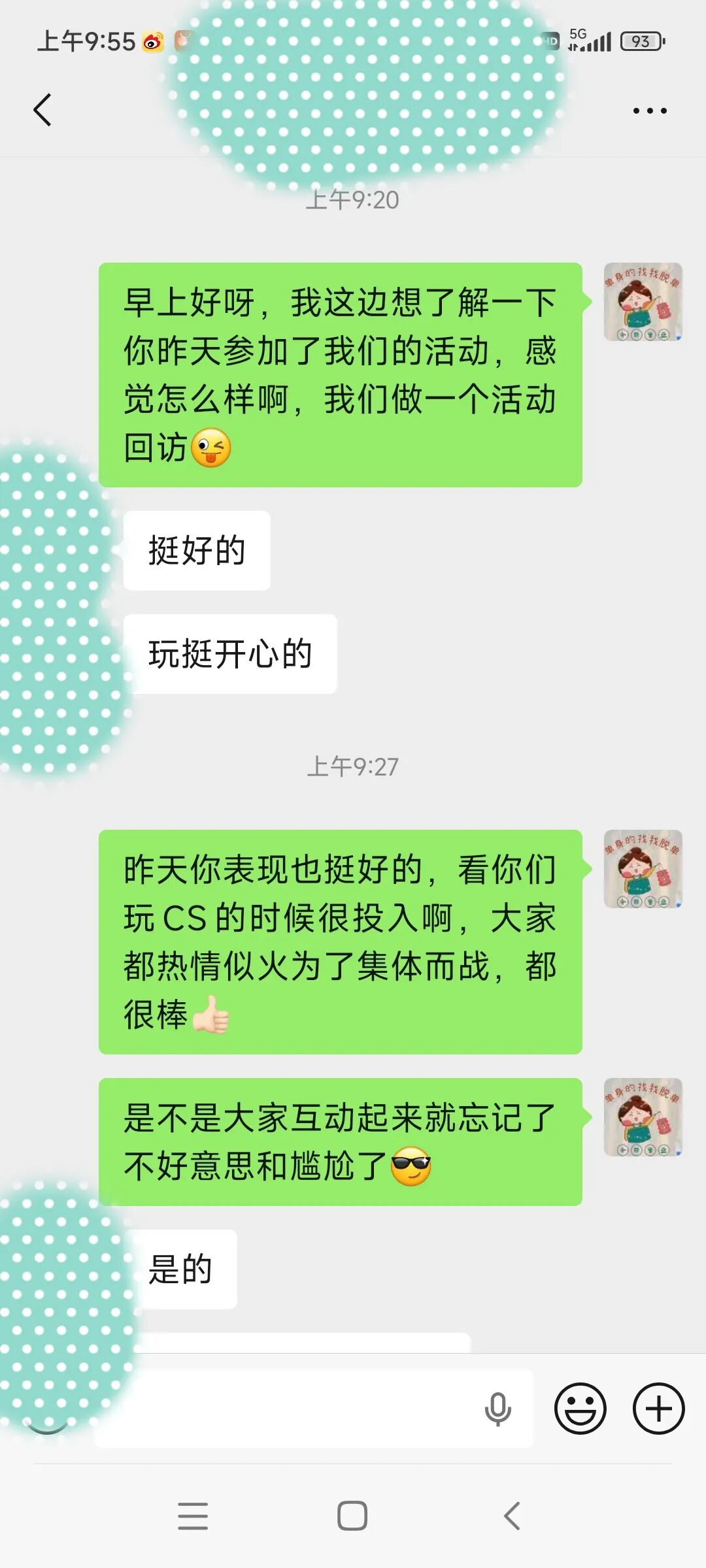The image size is (706, 1568).
Task: Open the plus attachments menu
Action: (658, 1409)
